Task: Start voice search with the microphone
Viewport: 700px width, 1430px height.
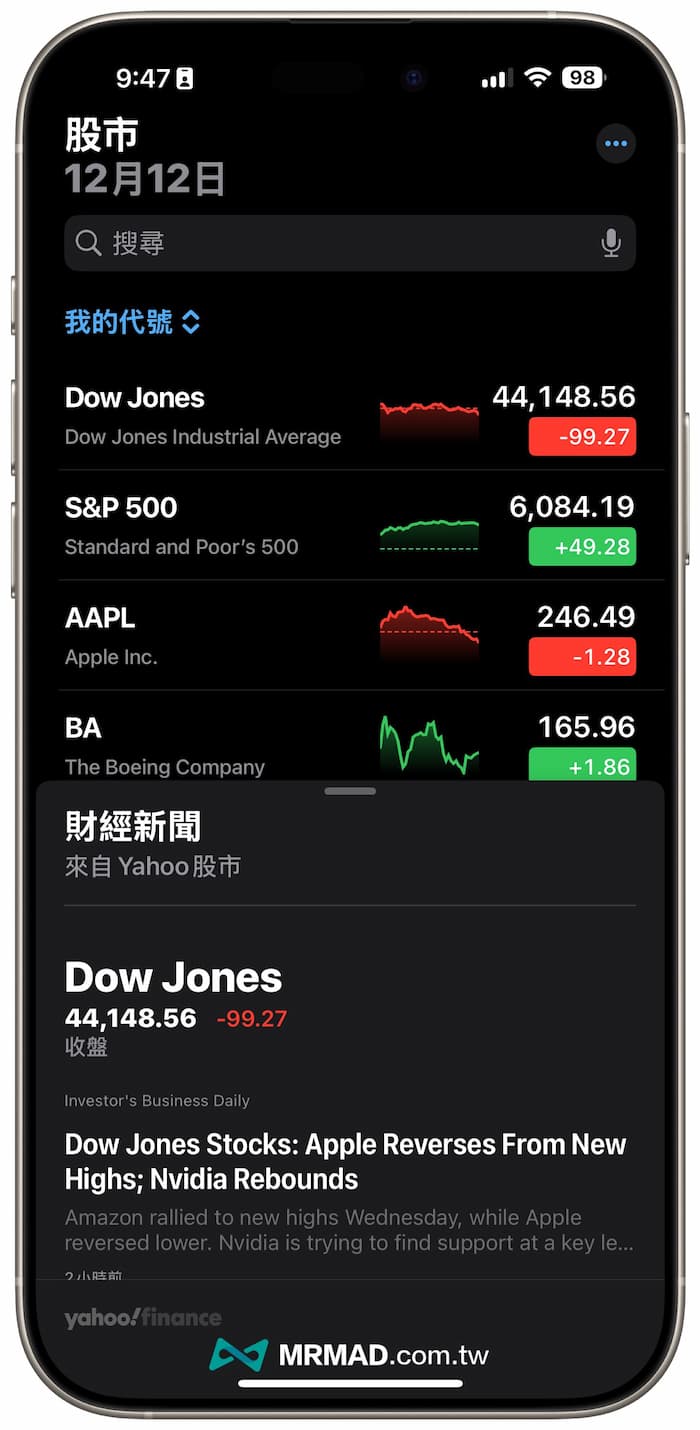Action: (x=611, y=243)
